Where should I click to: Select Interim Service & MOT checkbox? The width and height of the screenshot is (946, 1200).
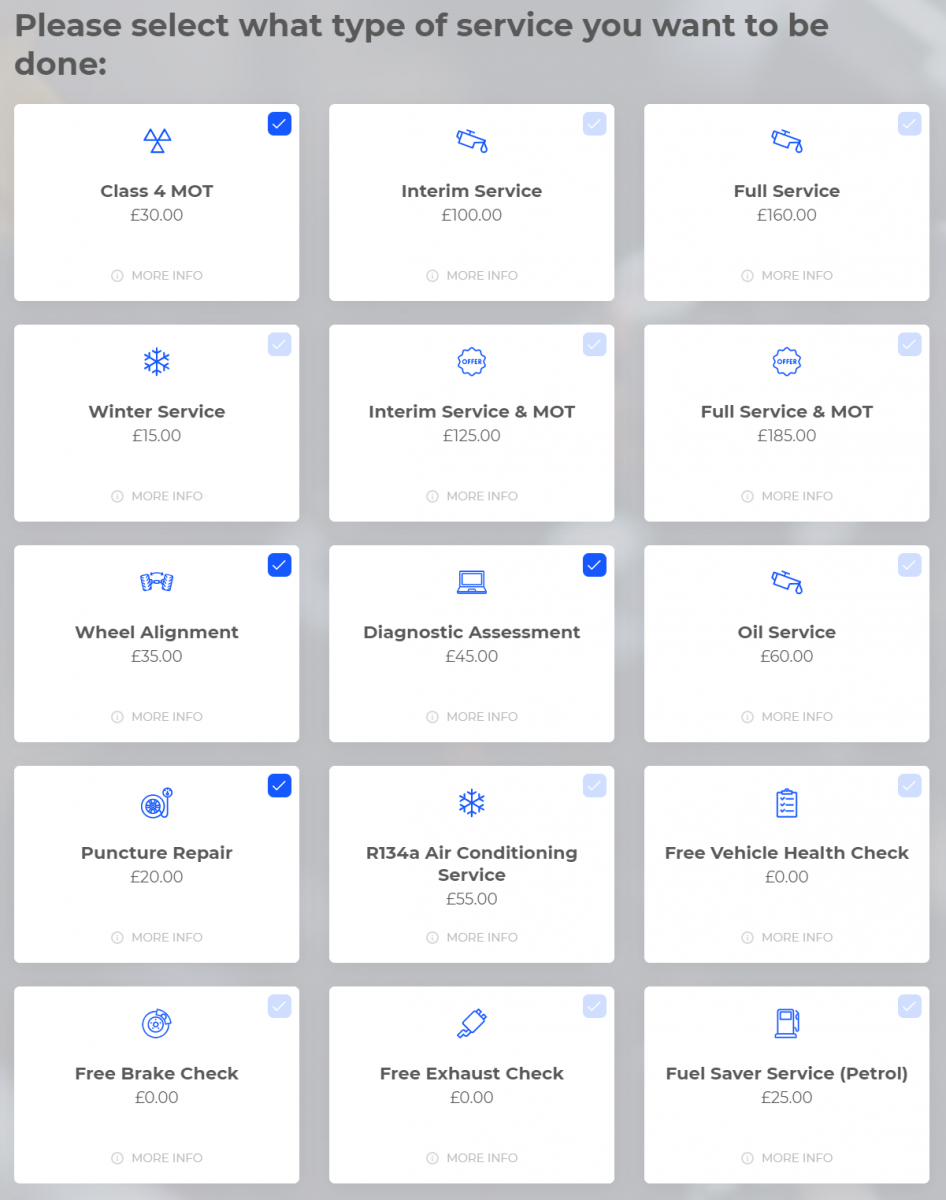[595, 345]
